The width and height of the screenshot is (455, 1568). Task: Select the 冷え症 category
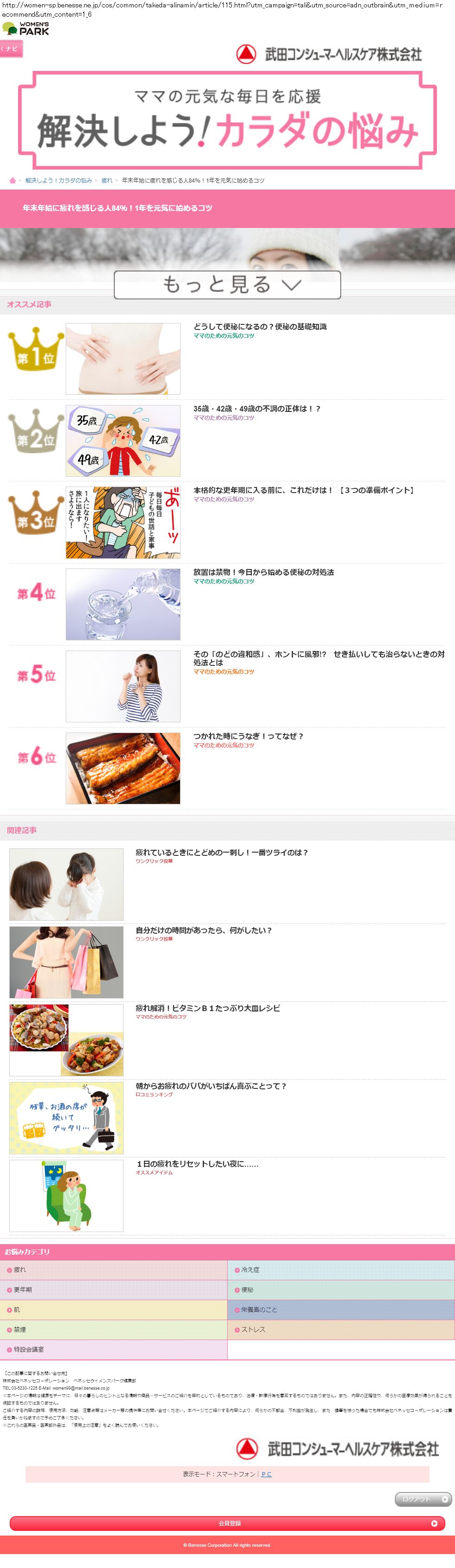point(250,1270)
